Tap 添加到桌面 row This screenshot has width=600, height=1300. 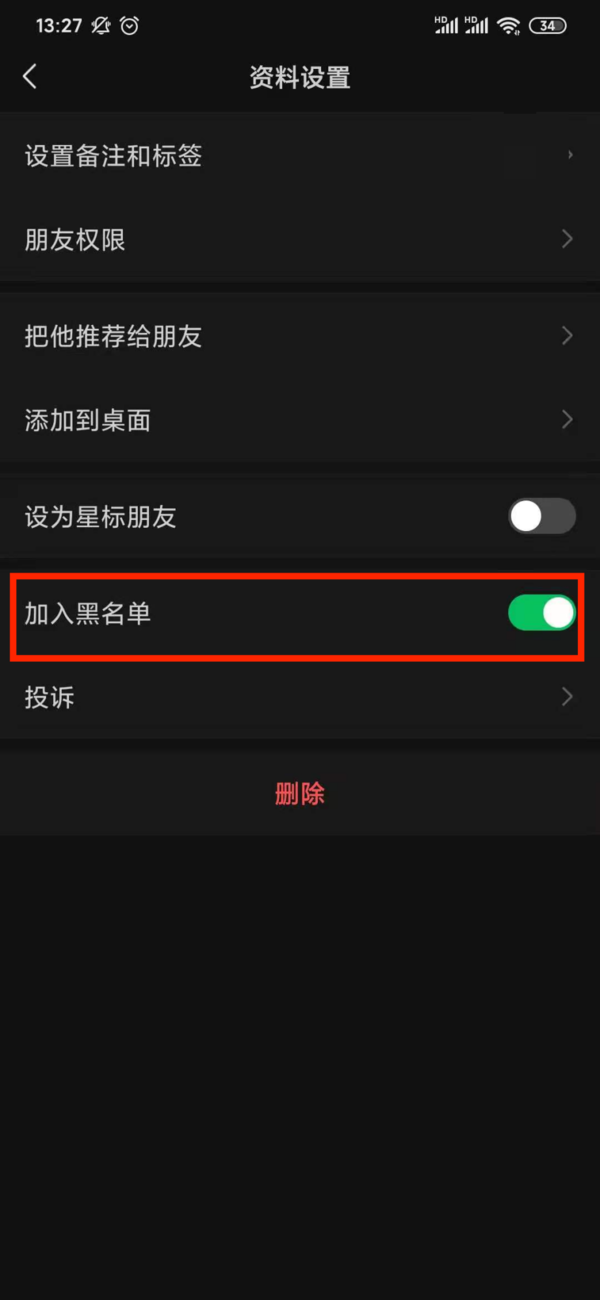point(300,420)
